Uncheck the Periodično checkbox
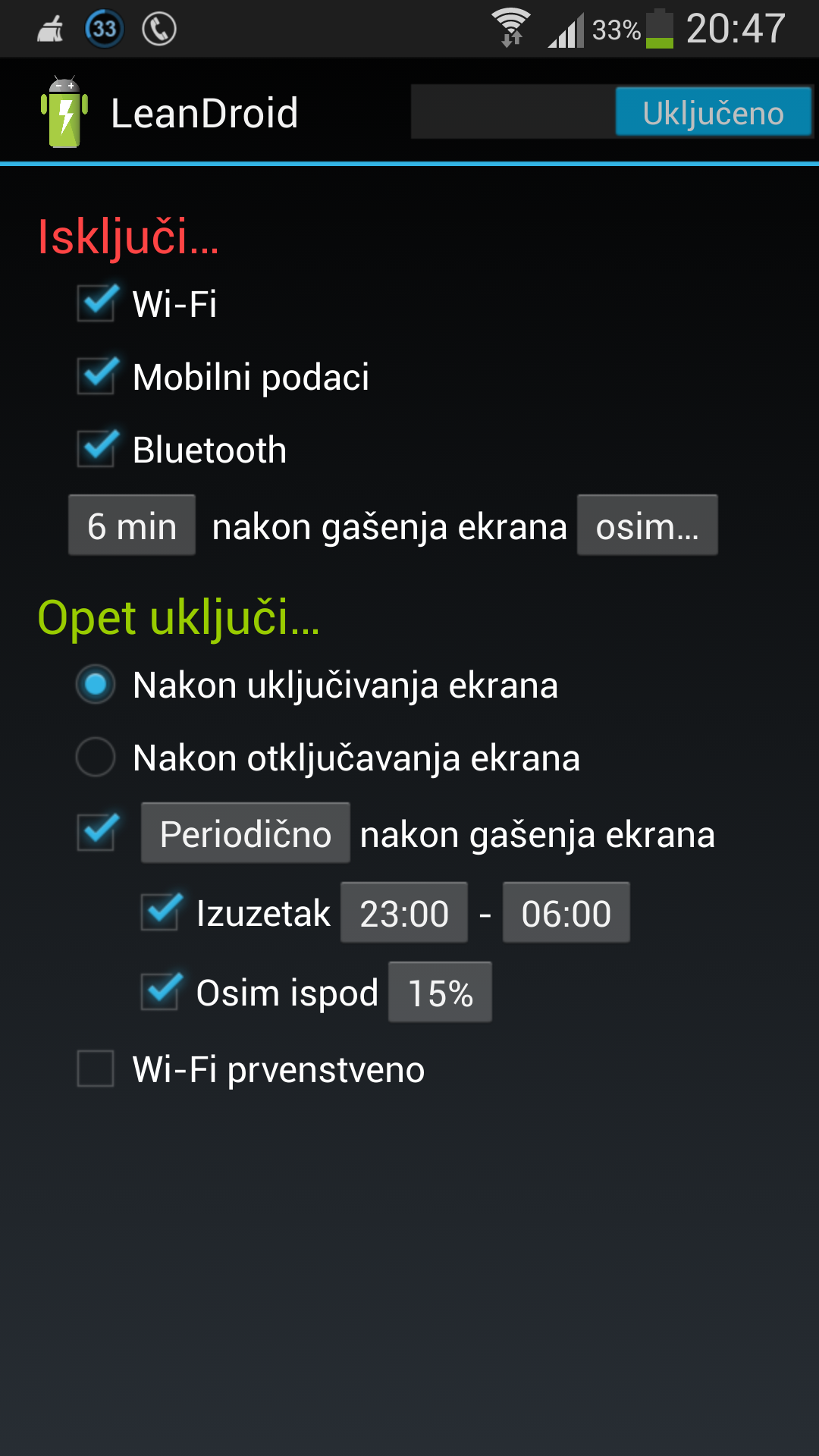Screen dimensions: 819x1456 (x=96, y=833)
